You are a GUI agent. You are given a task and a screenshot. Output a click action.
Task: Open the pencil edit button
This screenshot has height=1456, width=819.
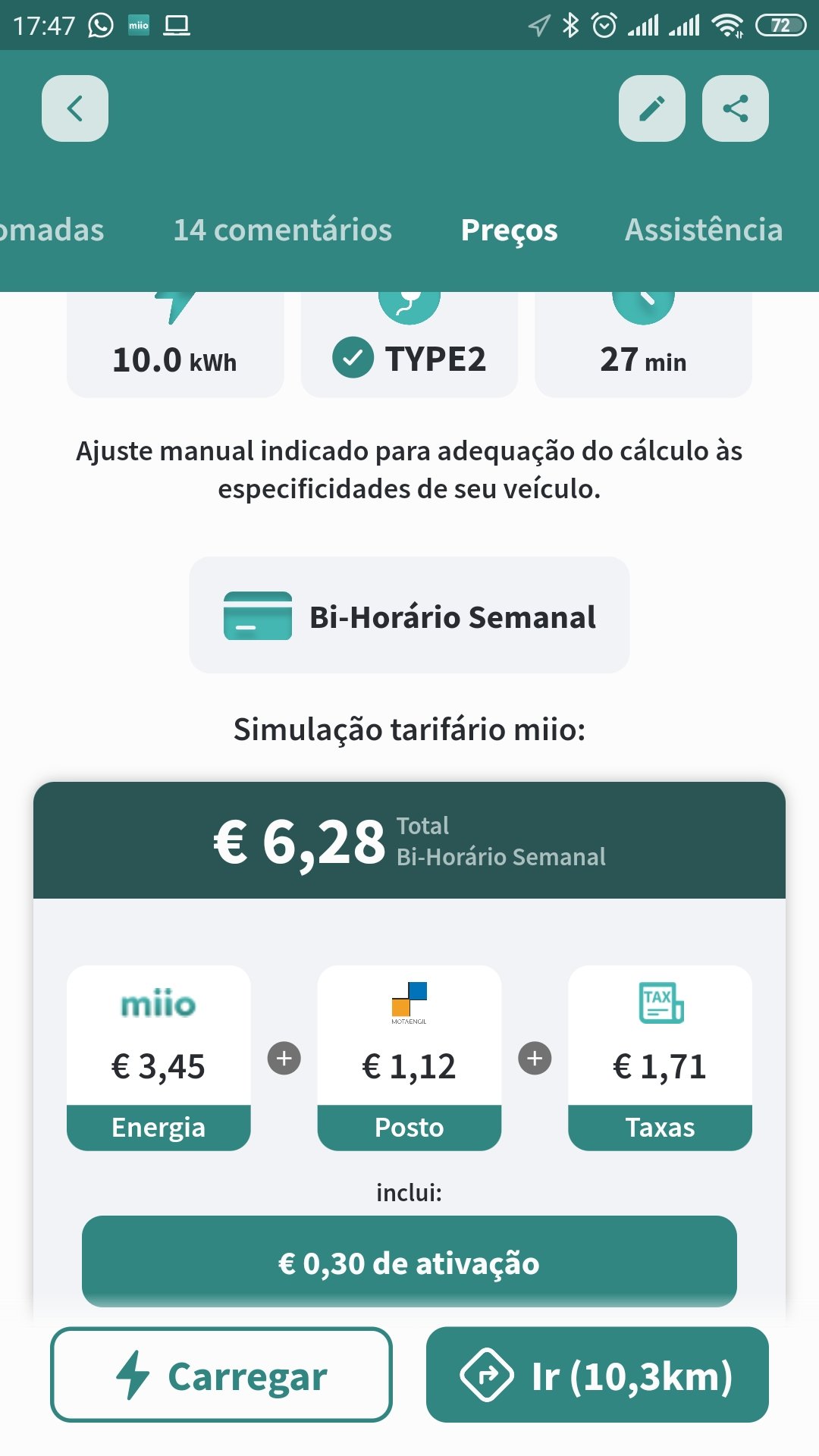pyautogui.click(x=651, y=108)
